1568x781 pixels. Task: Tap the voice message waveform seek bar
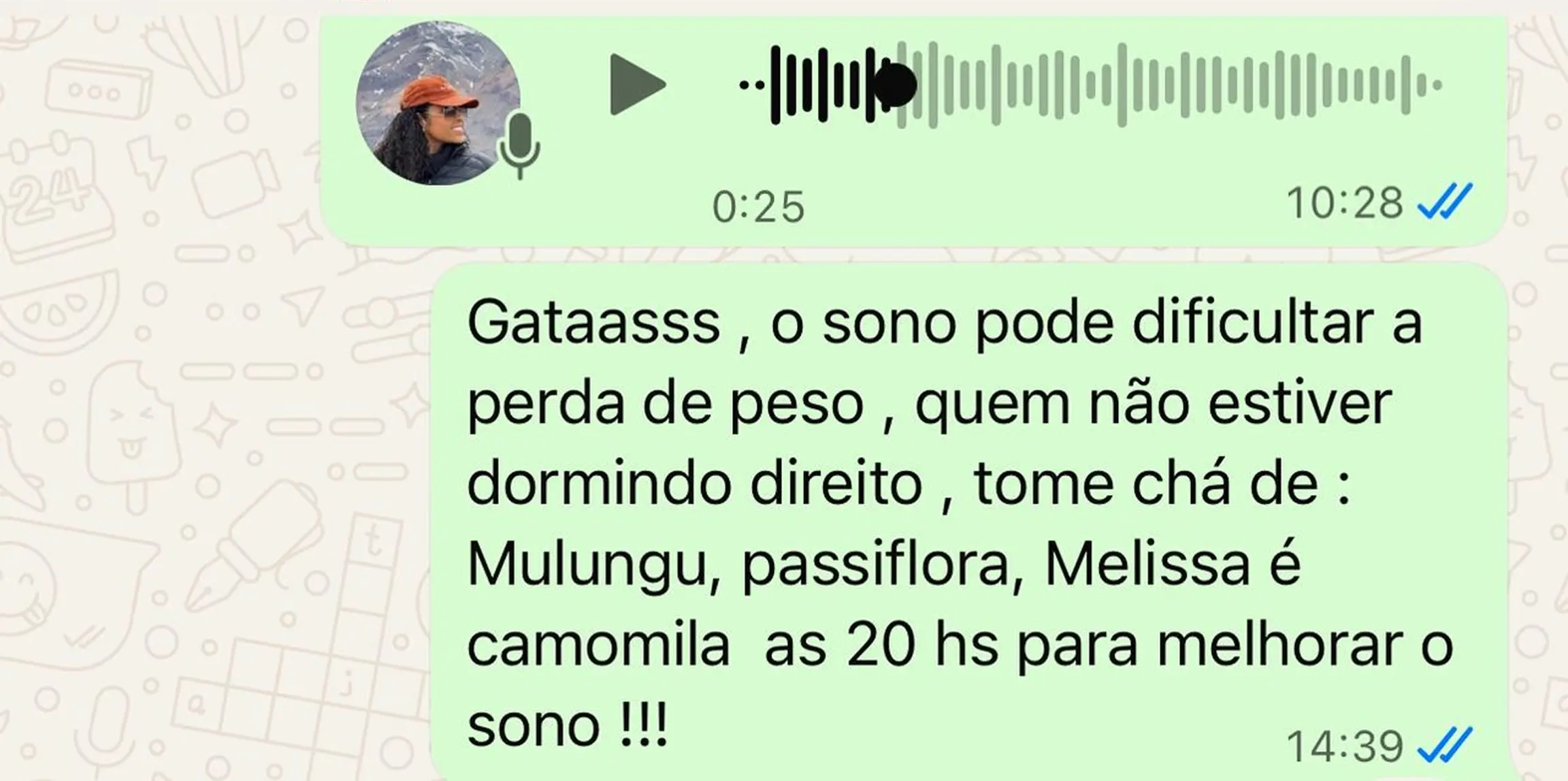pos(1089,85)
